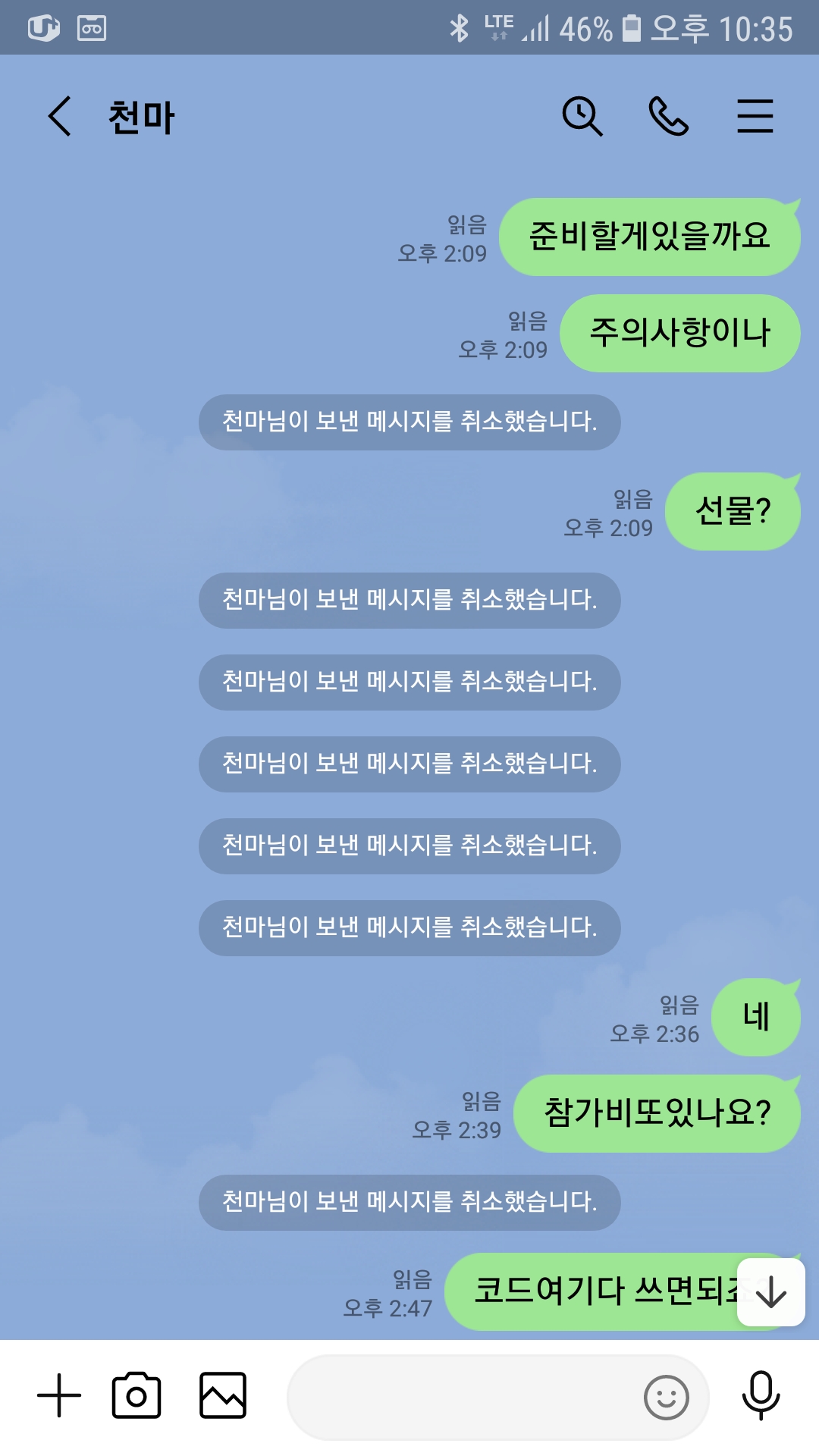This screenshot has width=819, height=1456.
Task: Start a voice call with 천마
Action: click(x=668, y=117)
